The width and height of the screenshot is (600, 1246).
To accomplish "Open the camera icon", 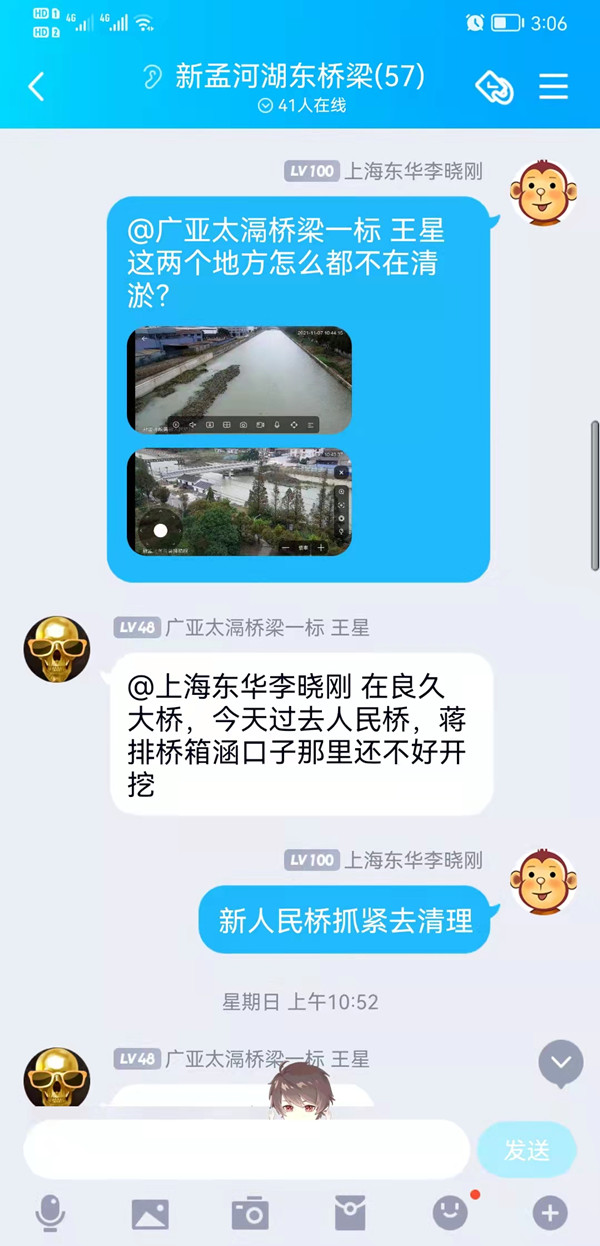I will pyautogui.click(x=250, y=1214).
